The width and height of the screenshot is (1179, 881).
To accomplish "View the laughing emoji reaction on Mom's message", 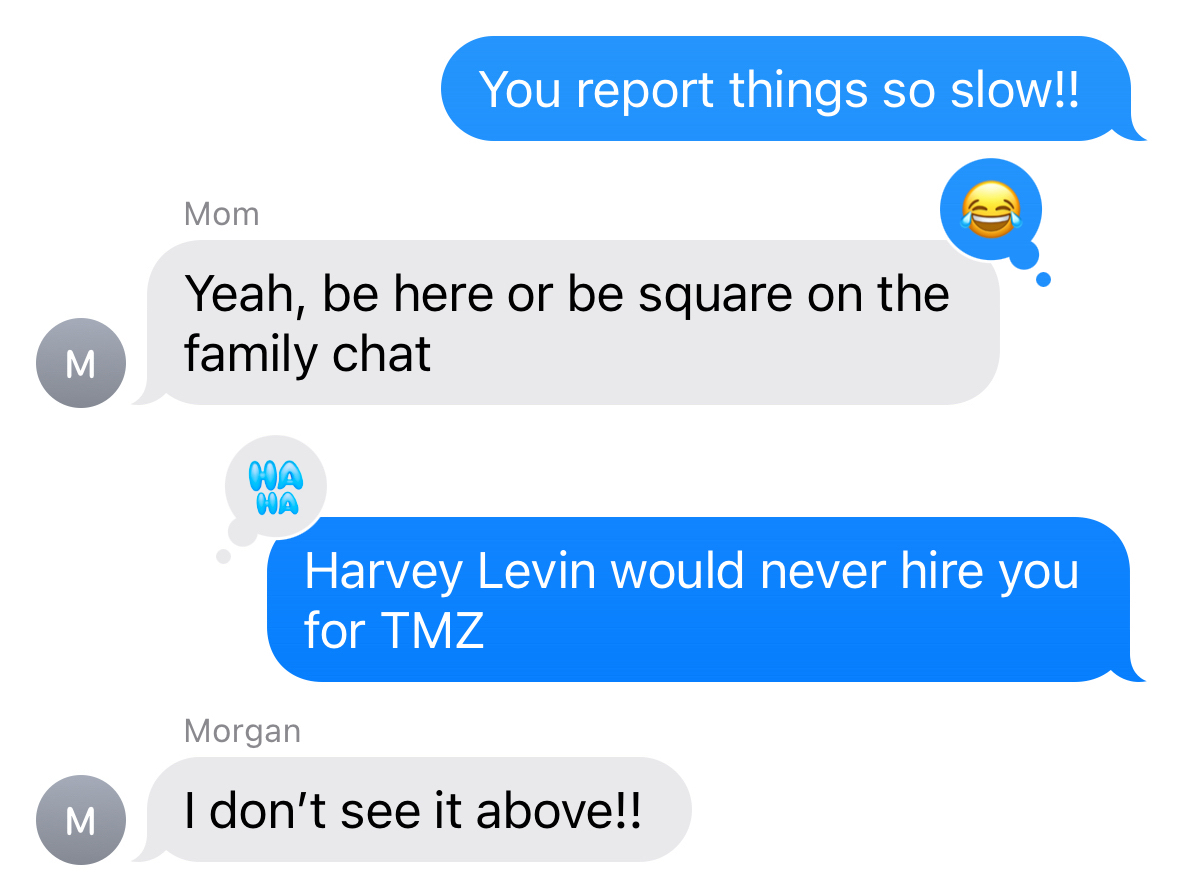I will tap(990, 210).
